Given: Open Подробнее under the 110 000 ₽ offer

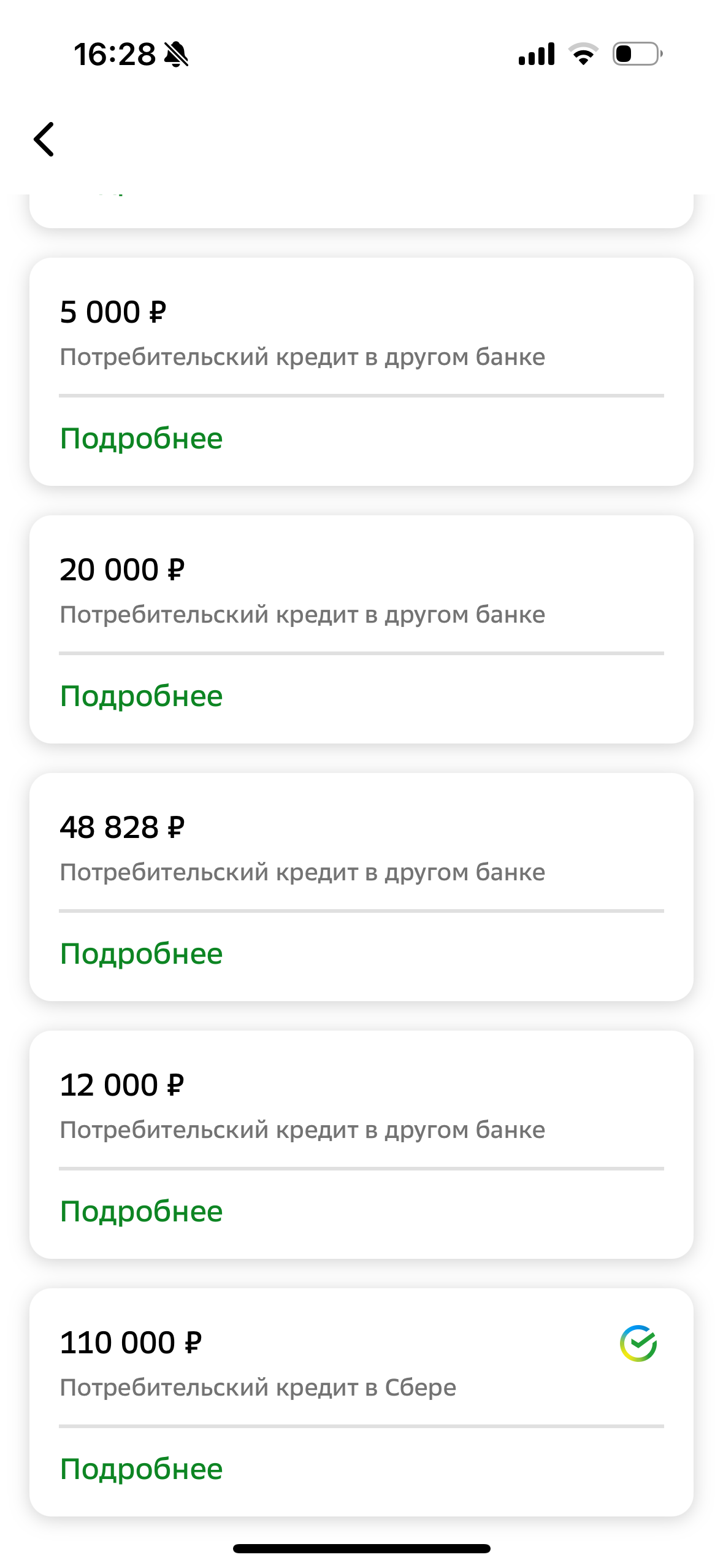Looking at the screenshot, I should pyautogui.click(x=142, y=1468).
